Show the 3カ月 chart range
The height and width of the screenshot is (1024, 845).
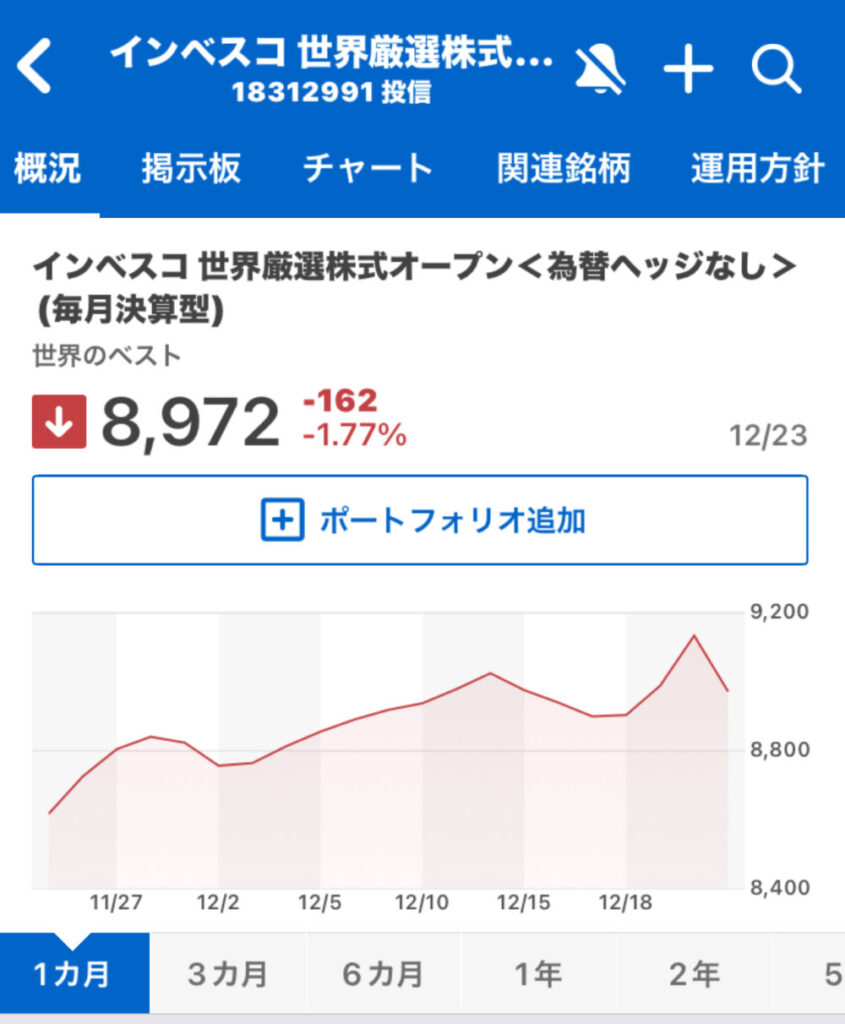click(227, 974)
